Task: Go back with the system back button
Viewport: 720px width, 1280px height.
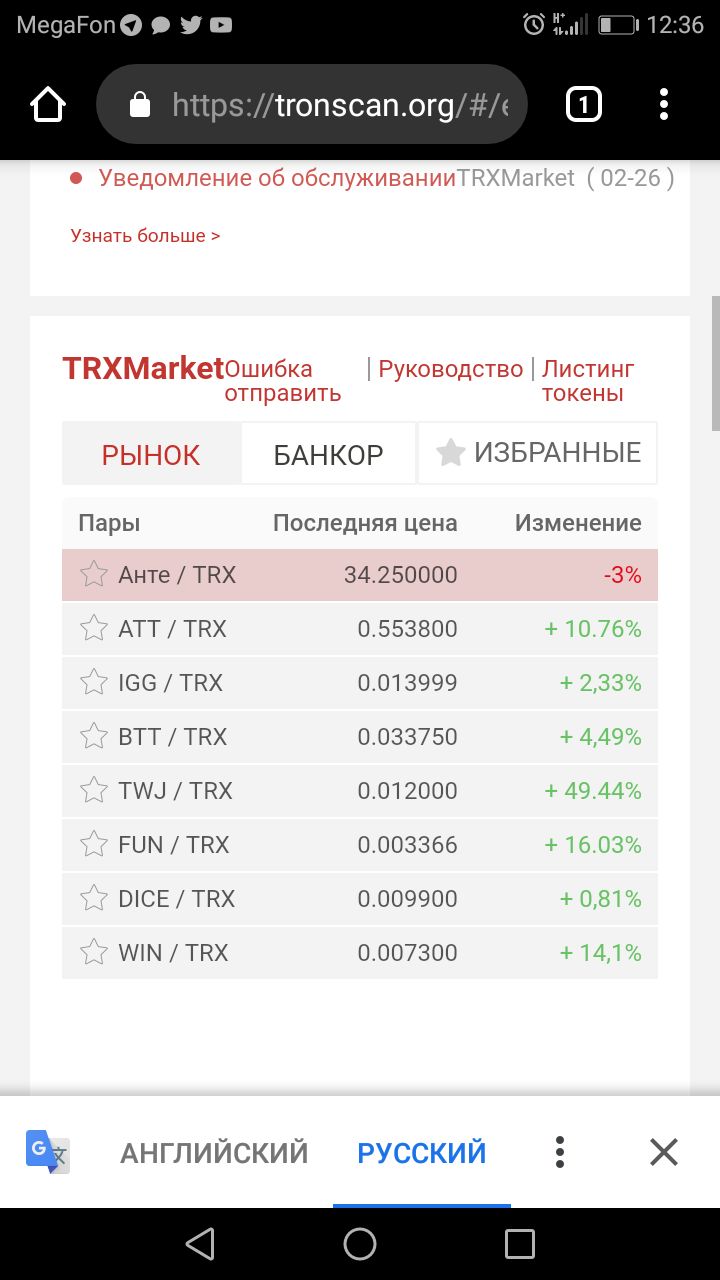Action: (x=200, y=1244)
